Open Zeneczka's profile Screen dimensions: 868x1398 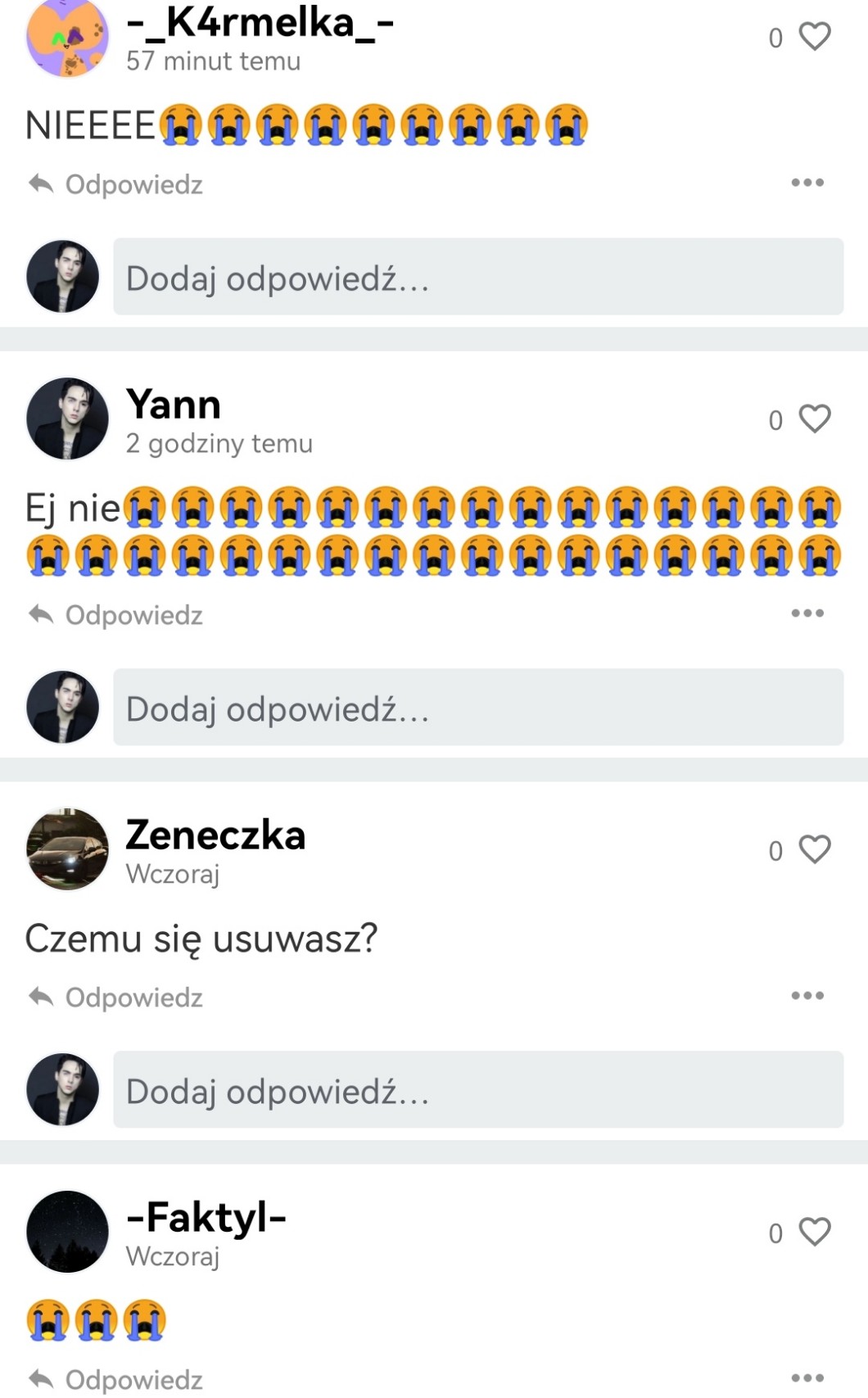point(67,849)
